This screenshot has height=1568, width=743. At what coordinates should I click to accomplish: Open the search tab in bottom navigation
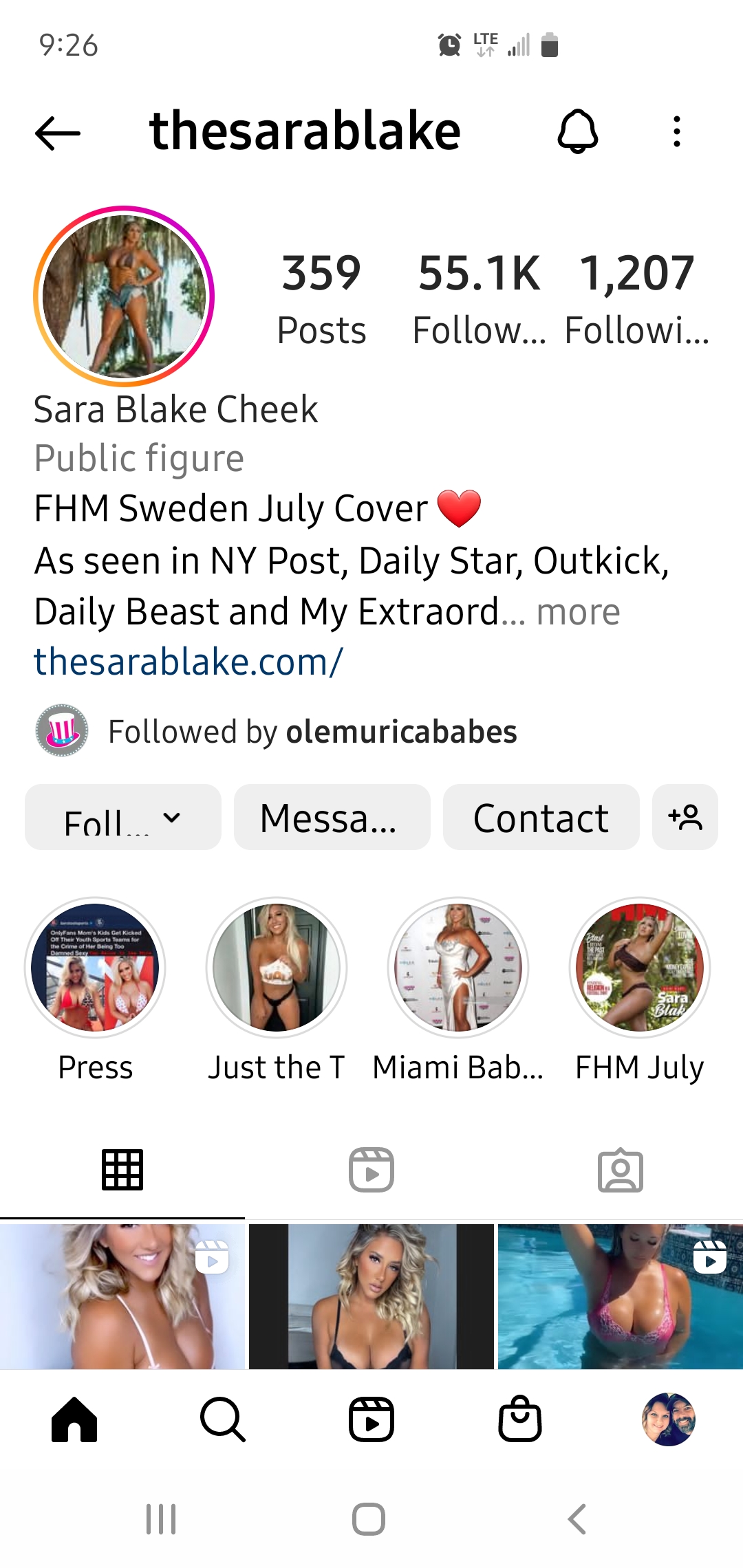(222, 1419)
